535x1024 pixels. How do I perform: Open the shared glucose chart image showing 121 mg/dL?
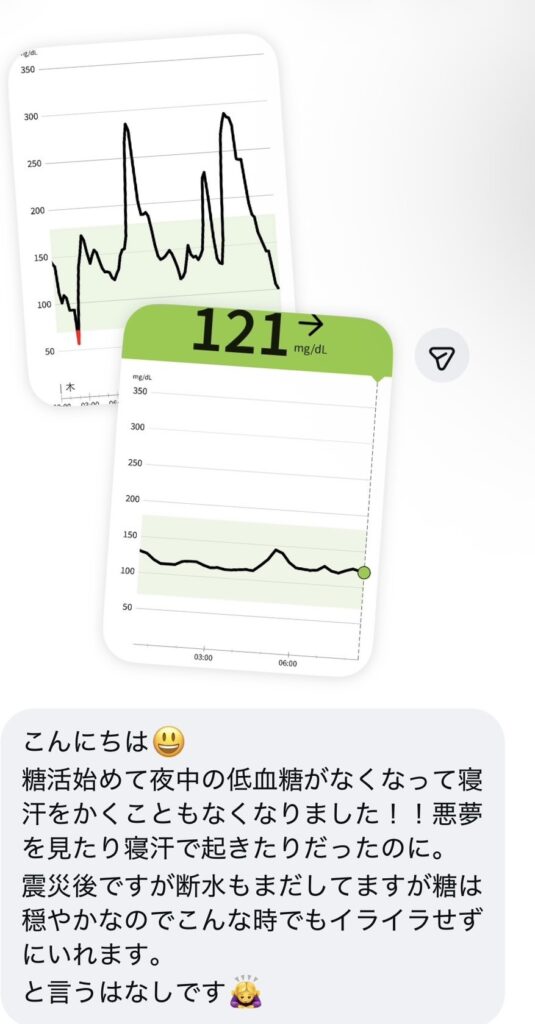coord(248,491)
